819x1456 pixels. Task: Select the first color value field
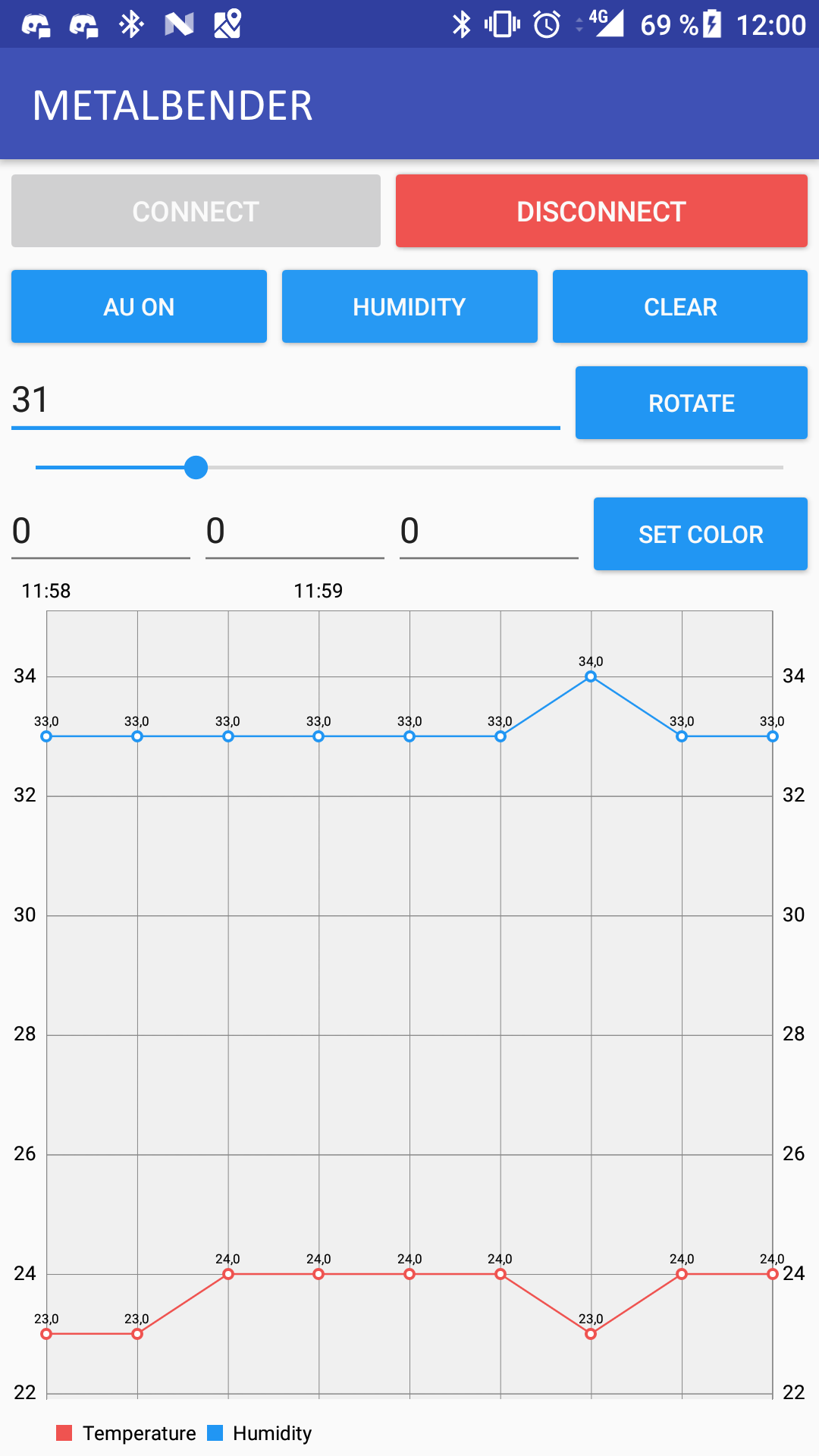(100, 532)
